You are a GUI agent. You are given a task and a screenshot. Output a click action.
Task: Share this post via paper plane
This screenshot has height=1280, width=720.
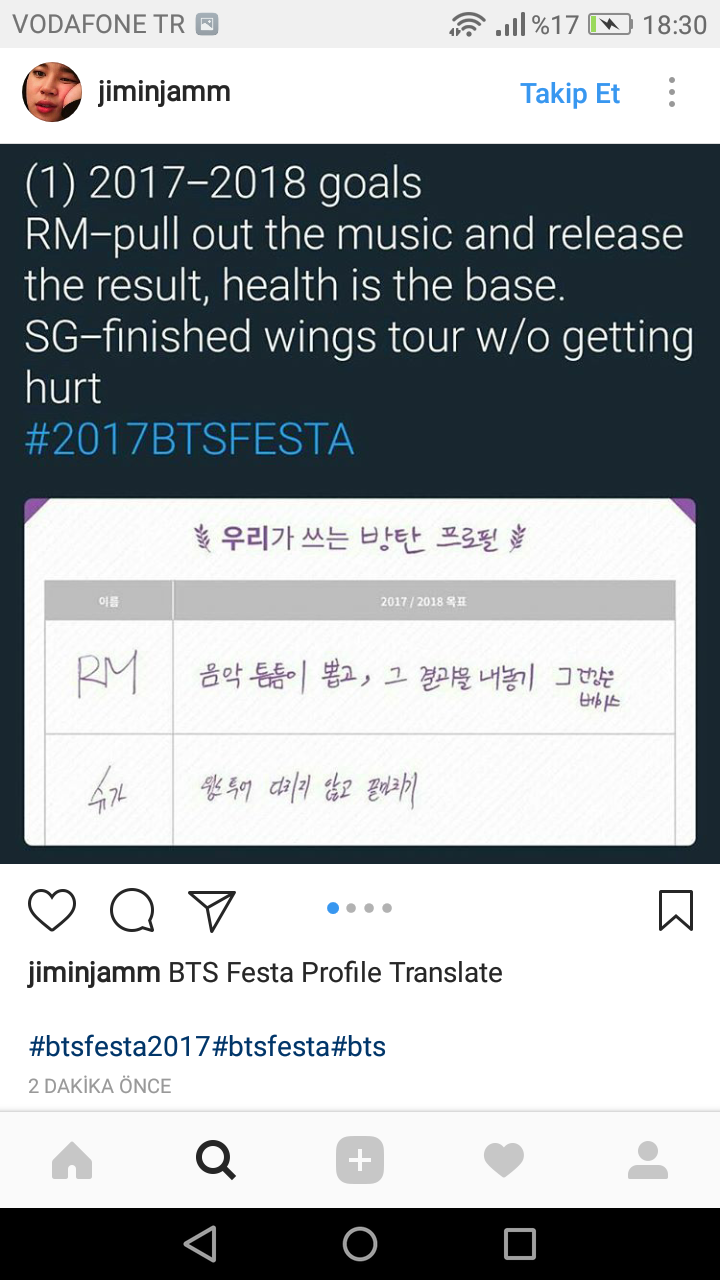tap(212, 910)
